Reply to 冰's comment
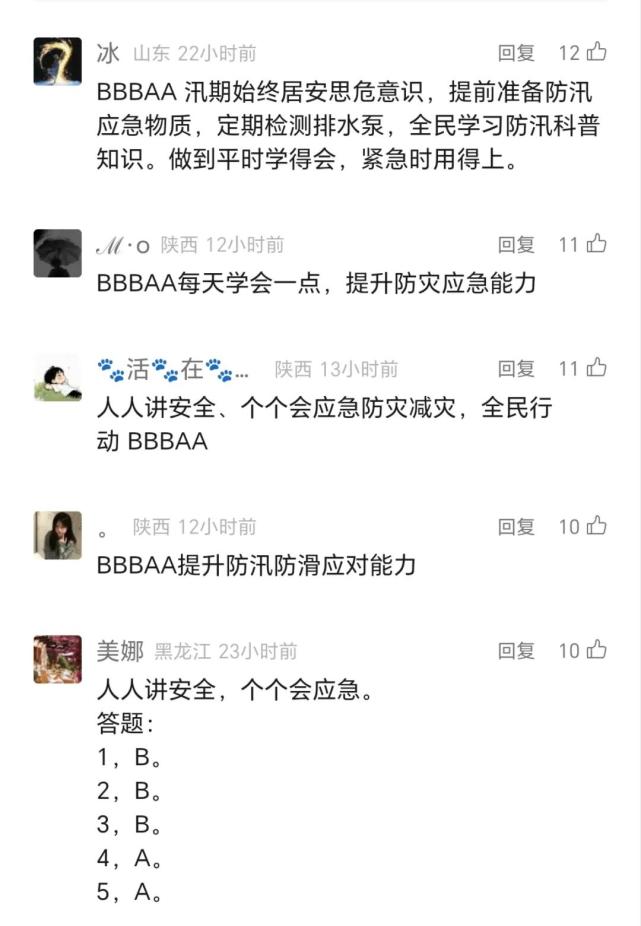Viewport: 641px width, 926px height. point(516,53)
